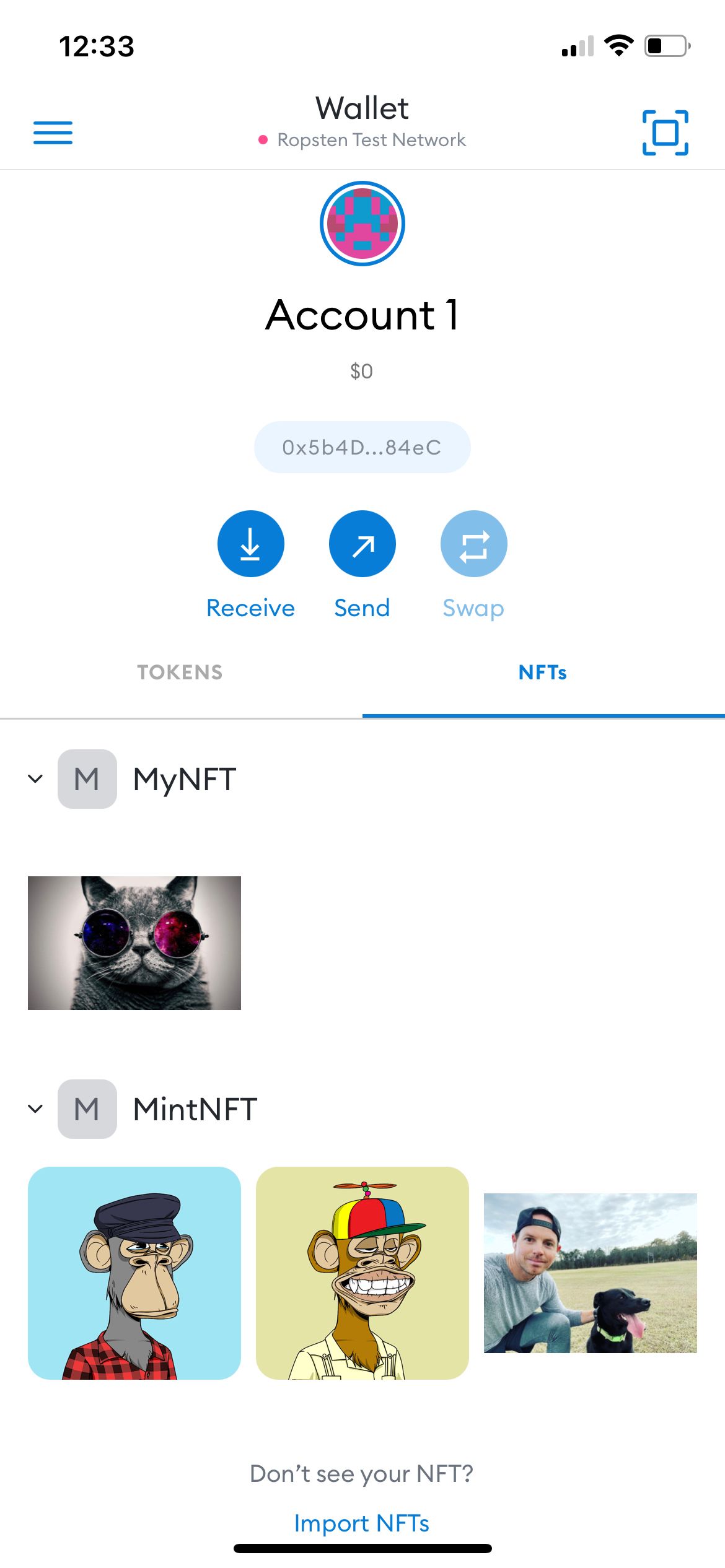Collapse the MintNFT collection

[x=36, y=1109]
